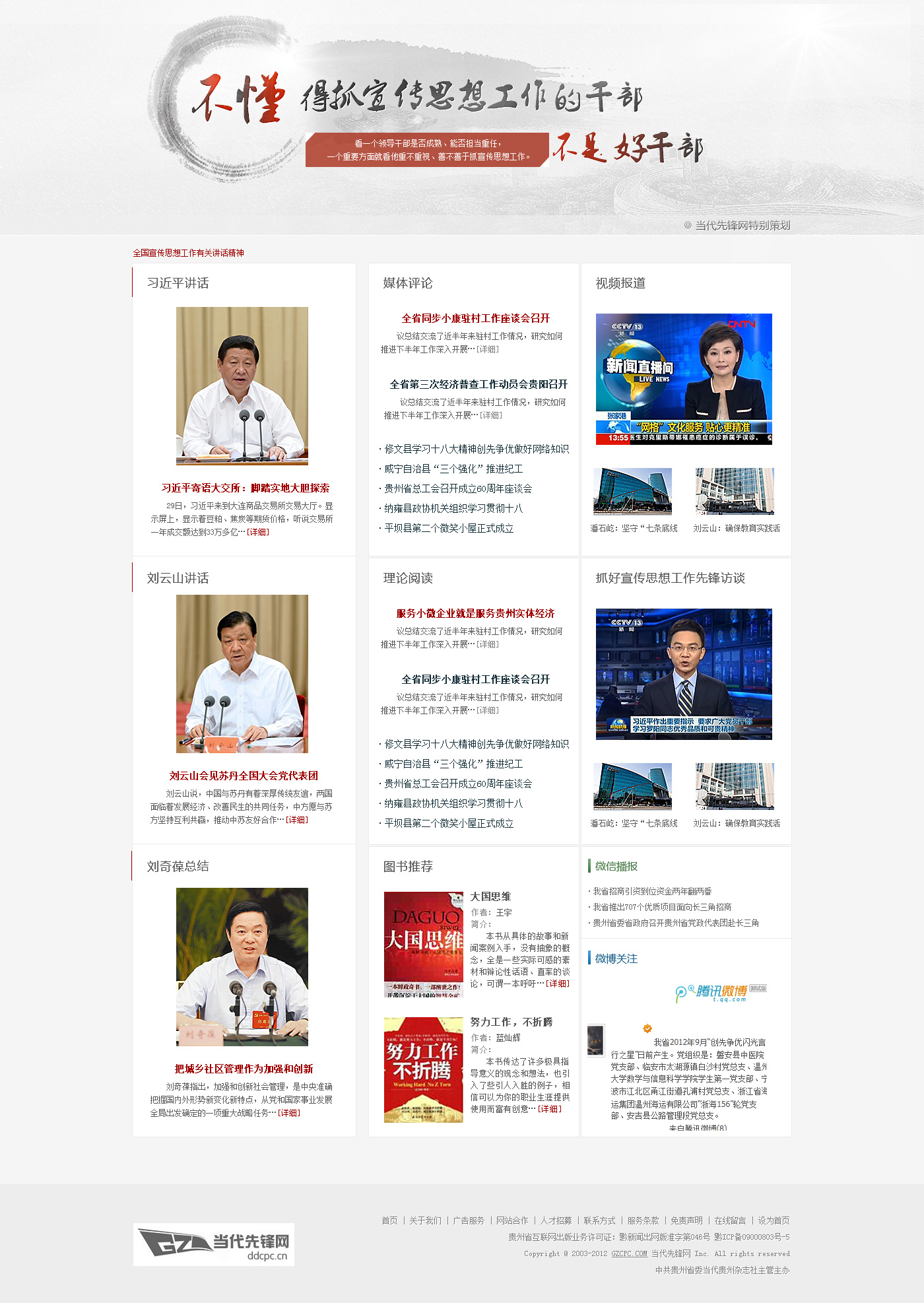This screenshot has width=924, height=1303.
Task: Select 设为首页 in the footer
Action: pos(774,1220)
